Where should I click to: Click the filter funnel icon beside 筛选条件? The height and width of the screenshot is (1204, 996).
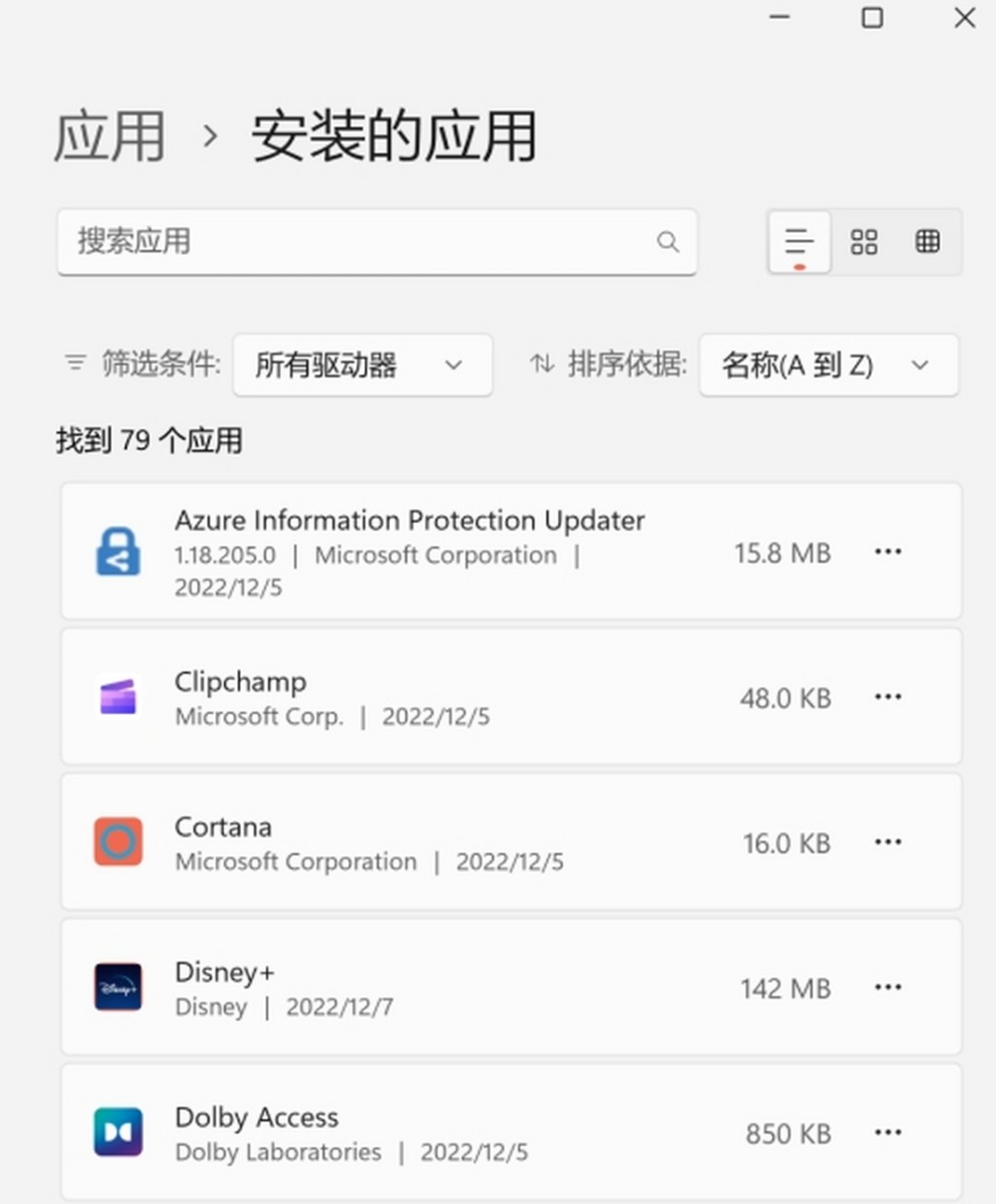pyautogui.click(x=76, y=363)
